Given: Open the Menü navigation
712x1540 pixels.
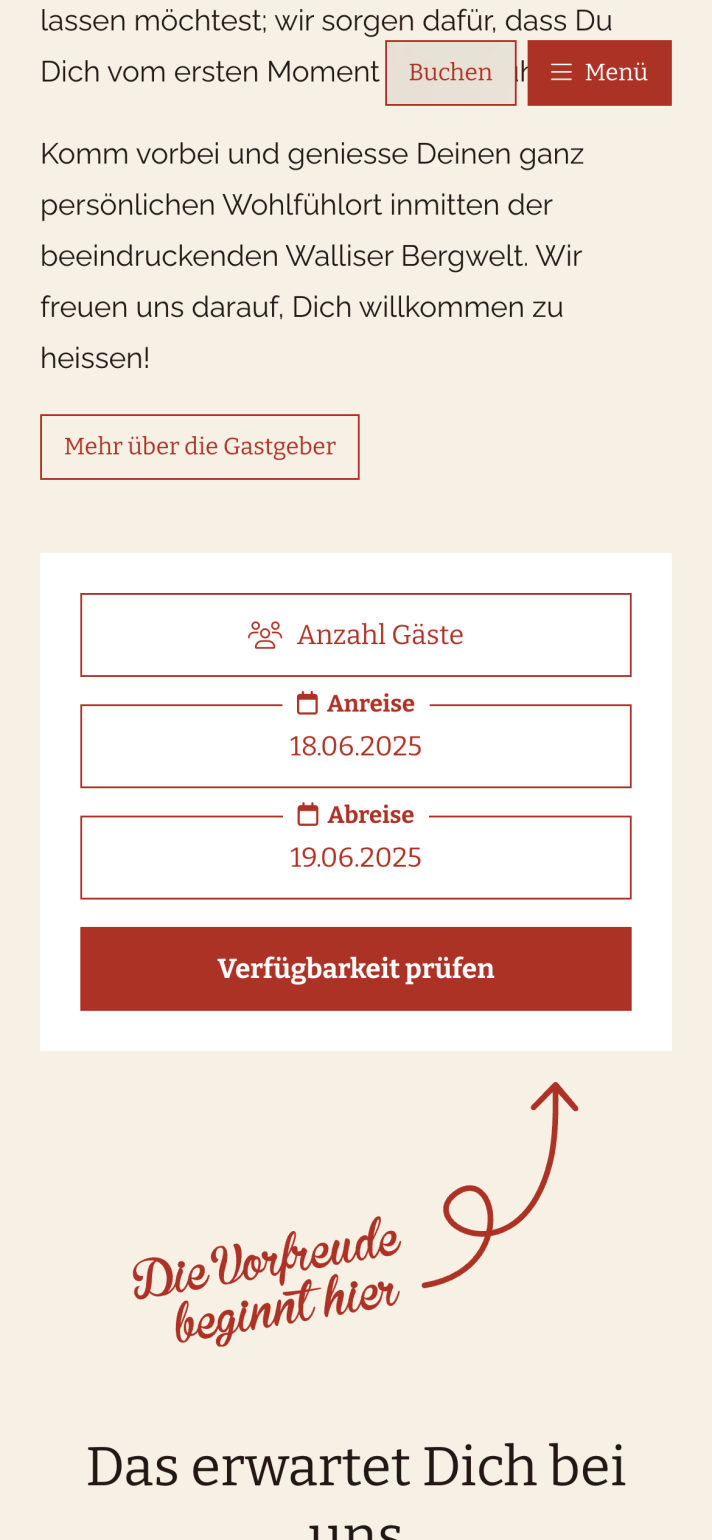Looking at the screenshot, I should pos(599,73).
